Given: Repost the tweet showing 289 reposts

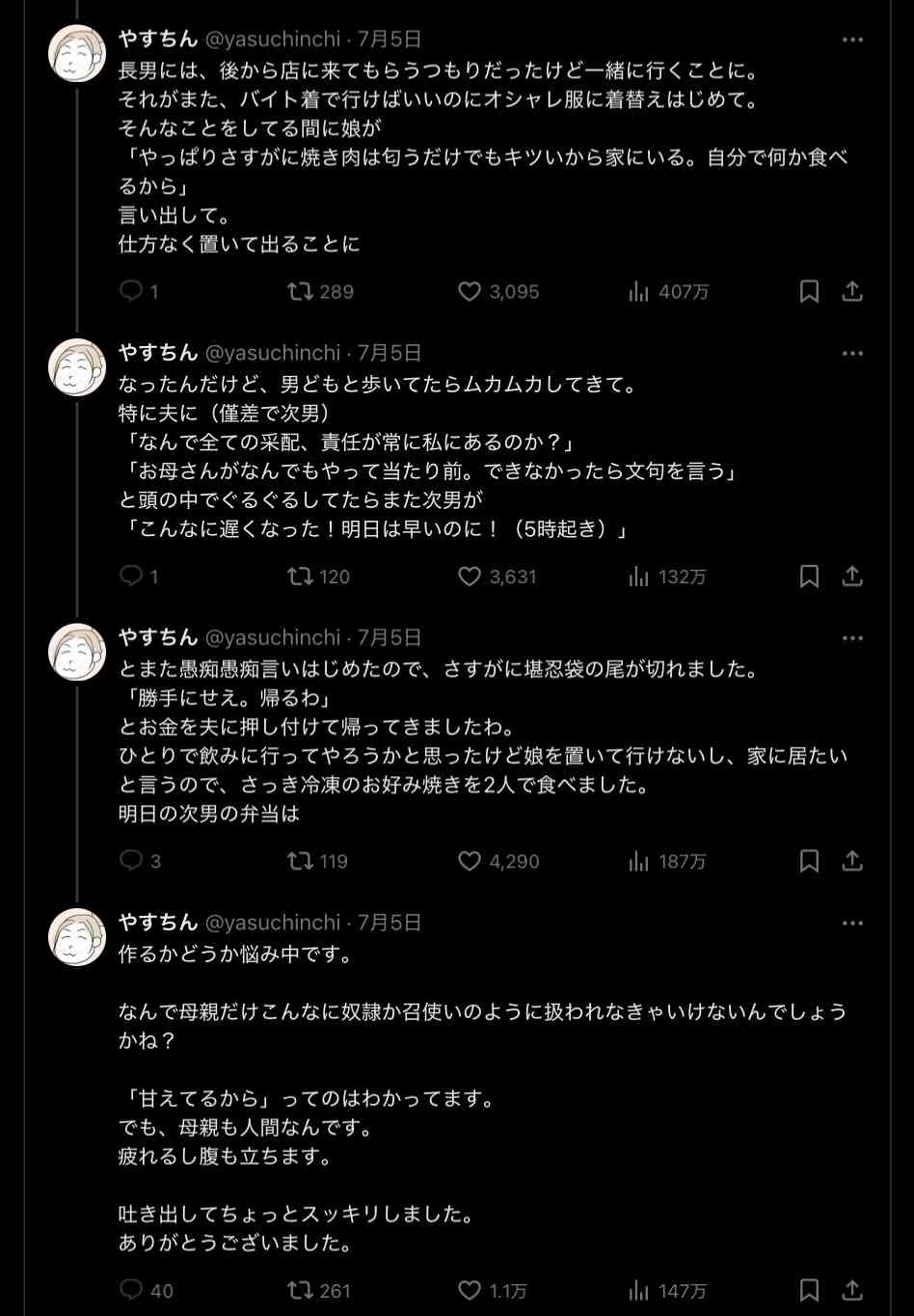Looking at the screenshot, I should [301, 291].
